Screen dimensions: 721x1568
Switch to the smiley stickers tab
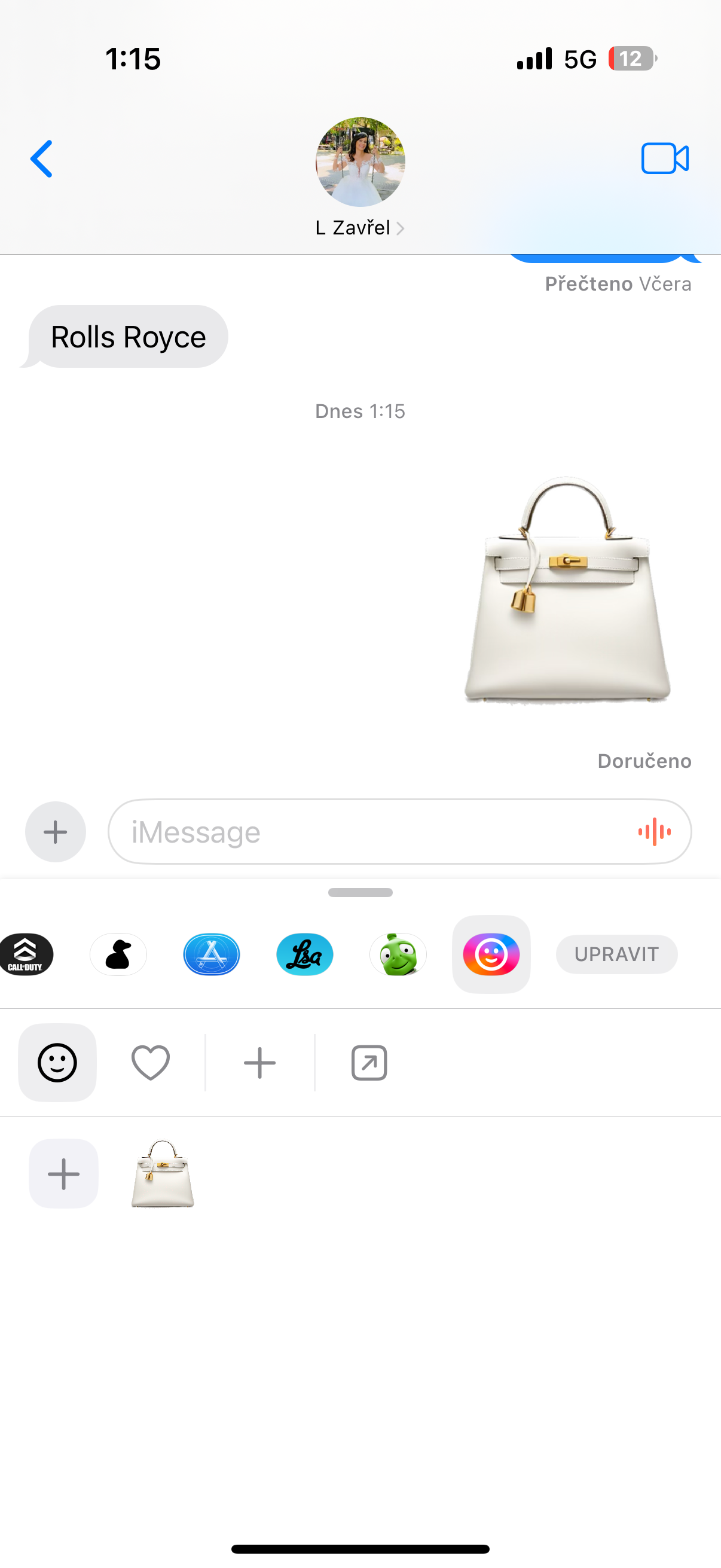[x=57, y=1063]
